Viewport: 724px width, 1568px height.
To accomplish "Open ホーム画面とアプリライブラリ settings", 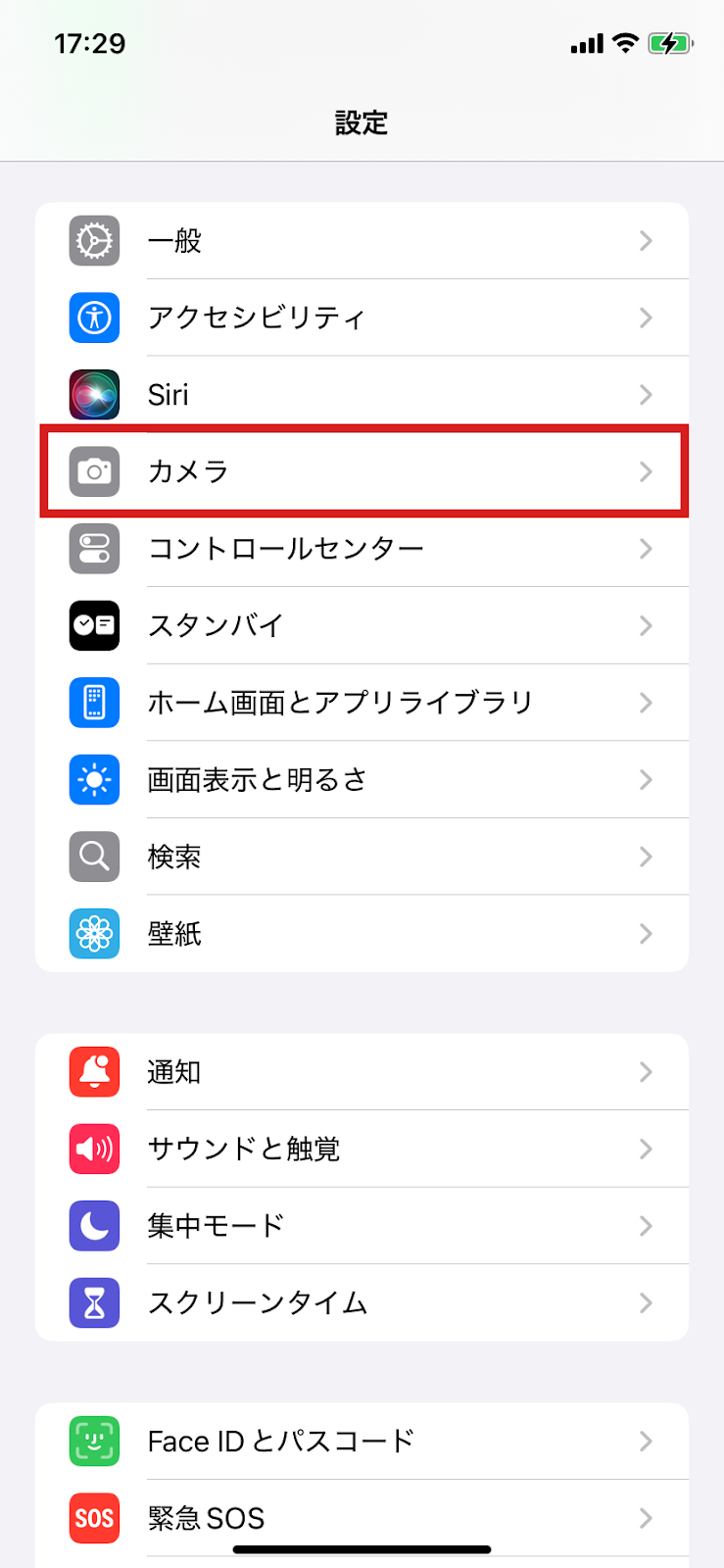I will click(x=362, y=703).
